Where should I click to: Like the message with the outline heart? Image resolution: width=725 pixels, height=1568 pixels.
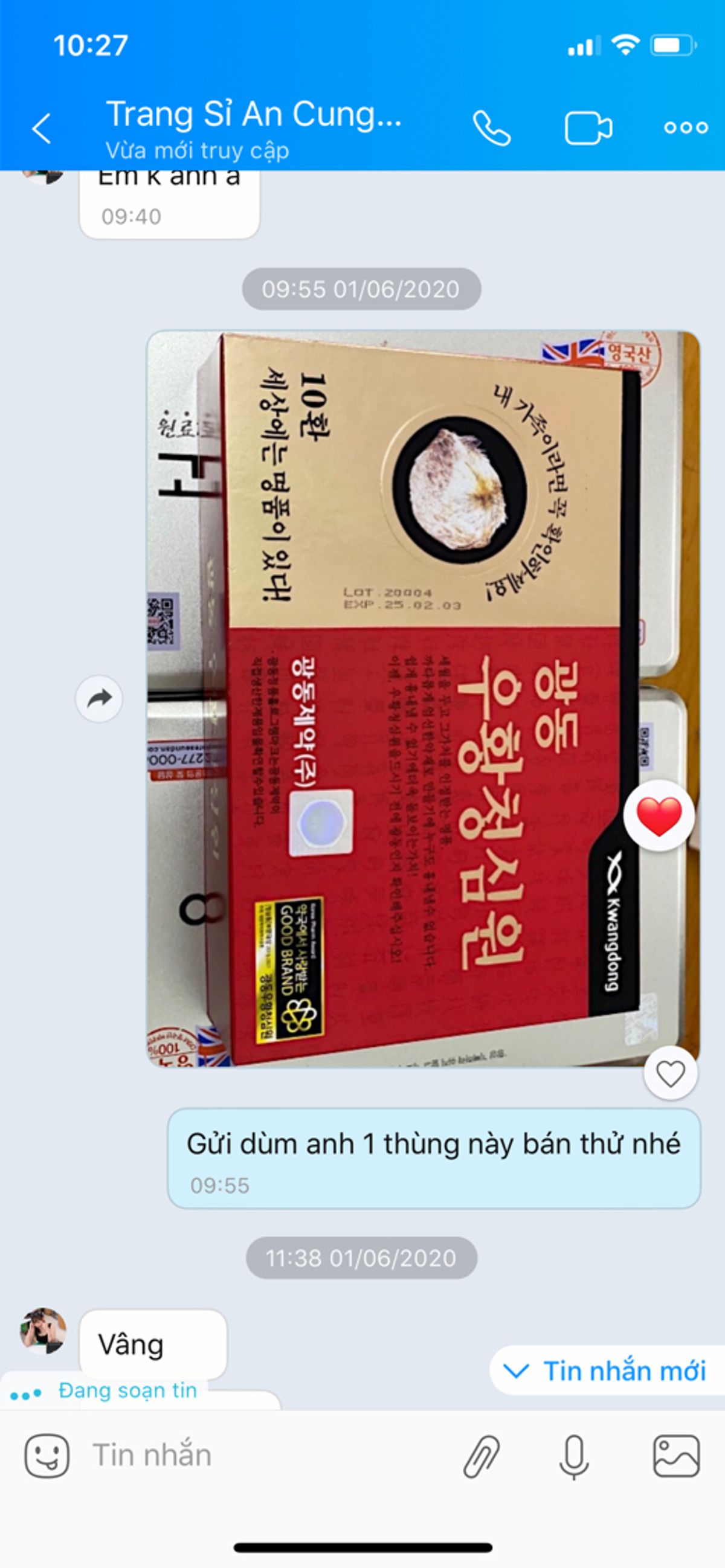point(670,1074)
